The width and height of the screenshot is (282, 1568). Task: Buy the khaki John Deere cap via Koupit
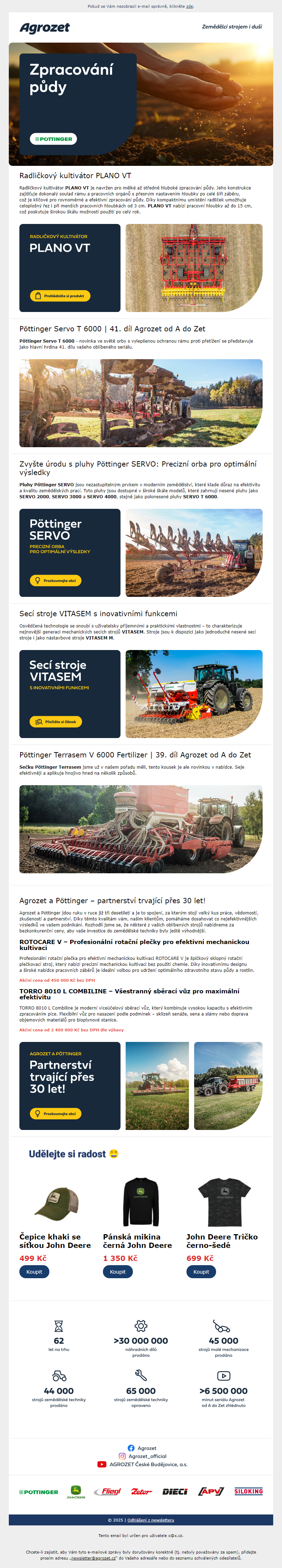click(34, 1272)
